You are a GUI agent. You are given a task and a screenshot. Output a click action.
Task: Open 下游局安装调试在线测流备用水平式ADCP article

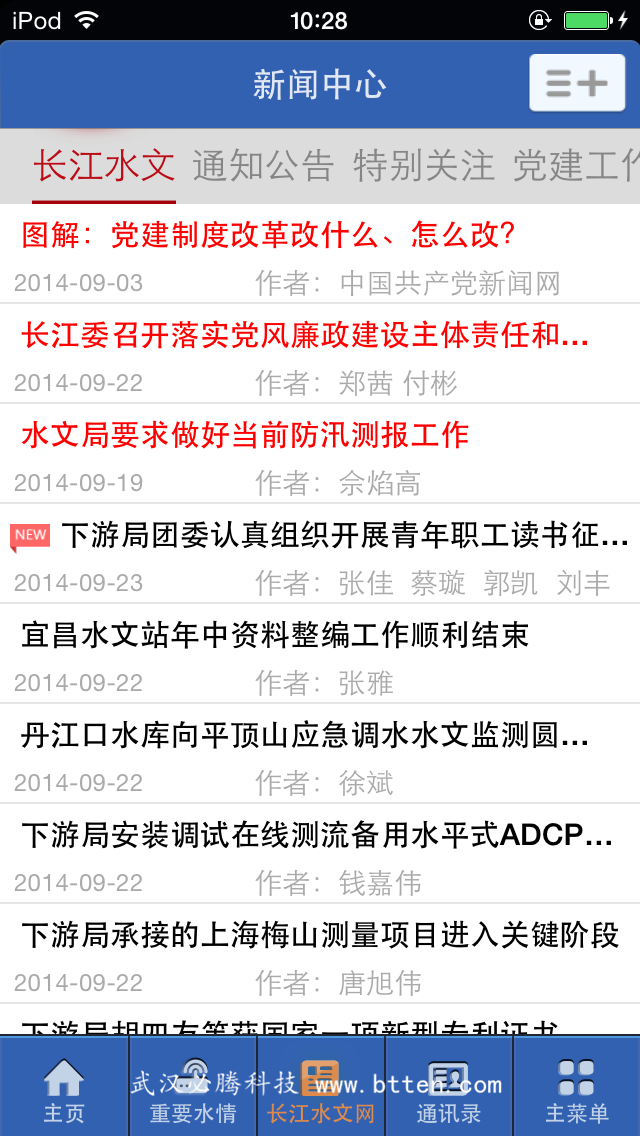point(320,853)
